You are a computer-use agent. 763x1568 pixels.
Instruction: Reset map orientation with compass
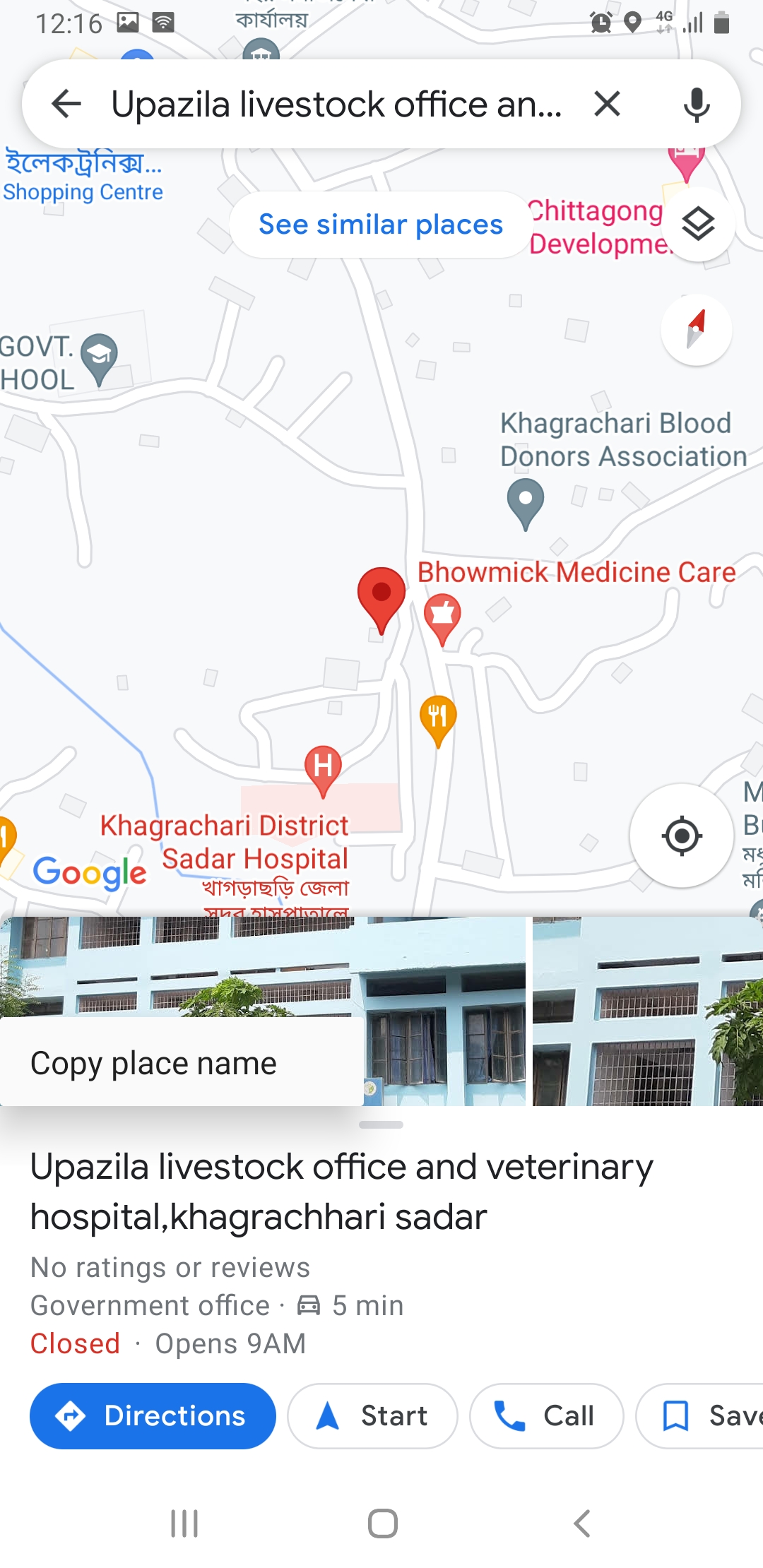pos(696,329)
